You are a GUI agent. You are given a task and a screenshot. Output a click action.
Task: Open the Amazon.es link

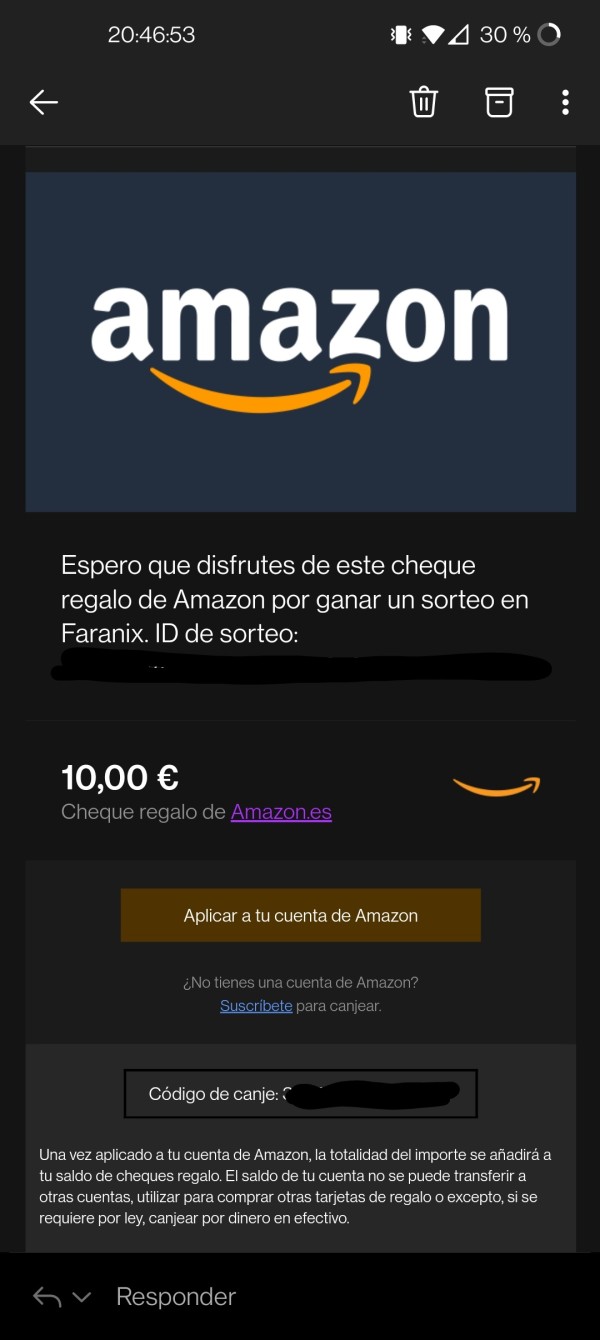(x=281, y=812)
